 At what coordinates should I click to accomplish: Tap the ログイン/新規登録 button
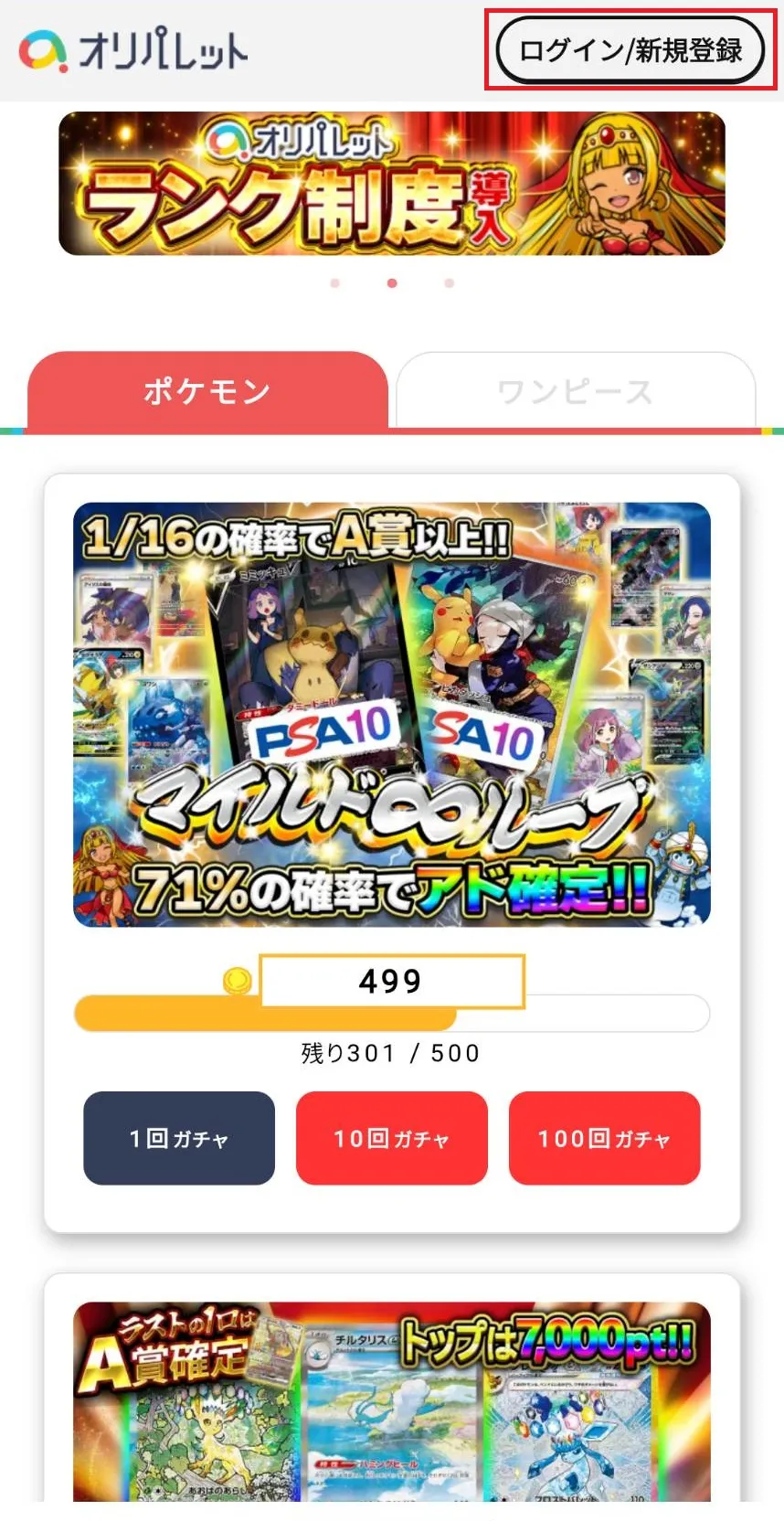[630, 50]
